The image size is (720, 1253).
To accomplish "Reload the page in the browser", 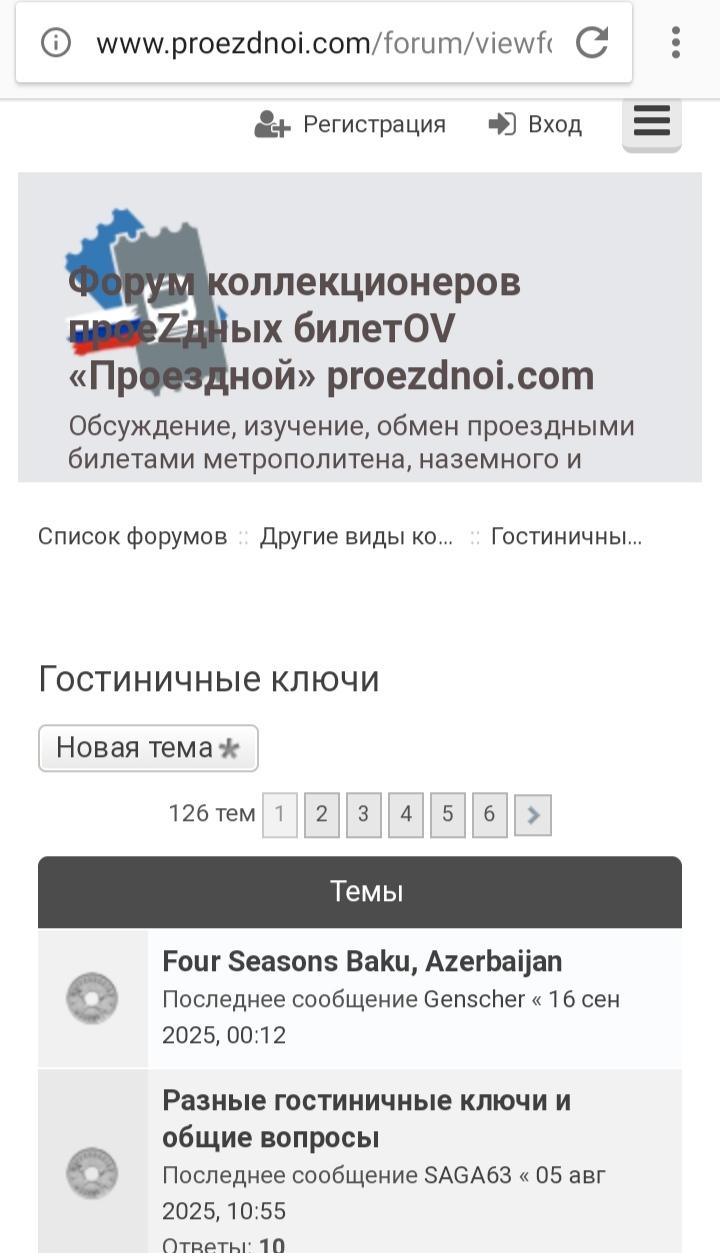I will (x=592, y=42).
